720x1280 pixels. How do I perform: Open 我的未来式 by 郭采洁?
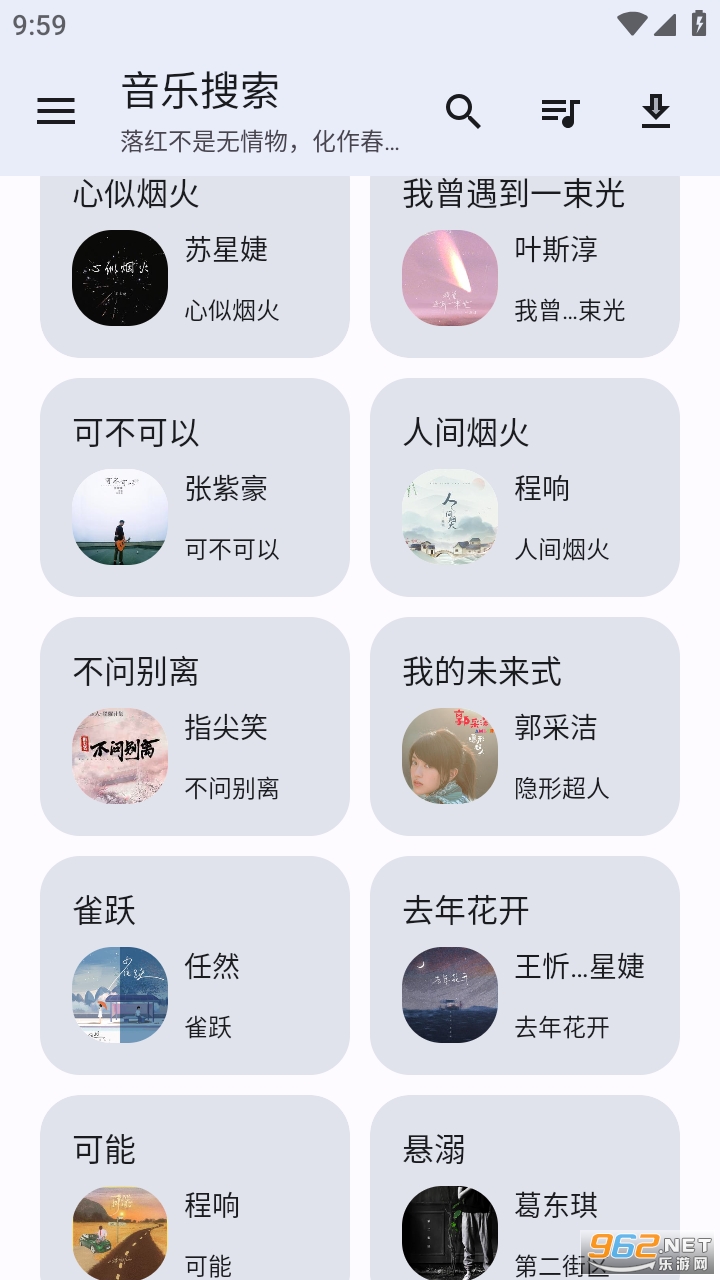pyautogui.click(x=525, y=726)
